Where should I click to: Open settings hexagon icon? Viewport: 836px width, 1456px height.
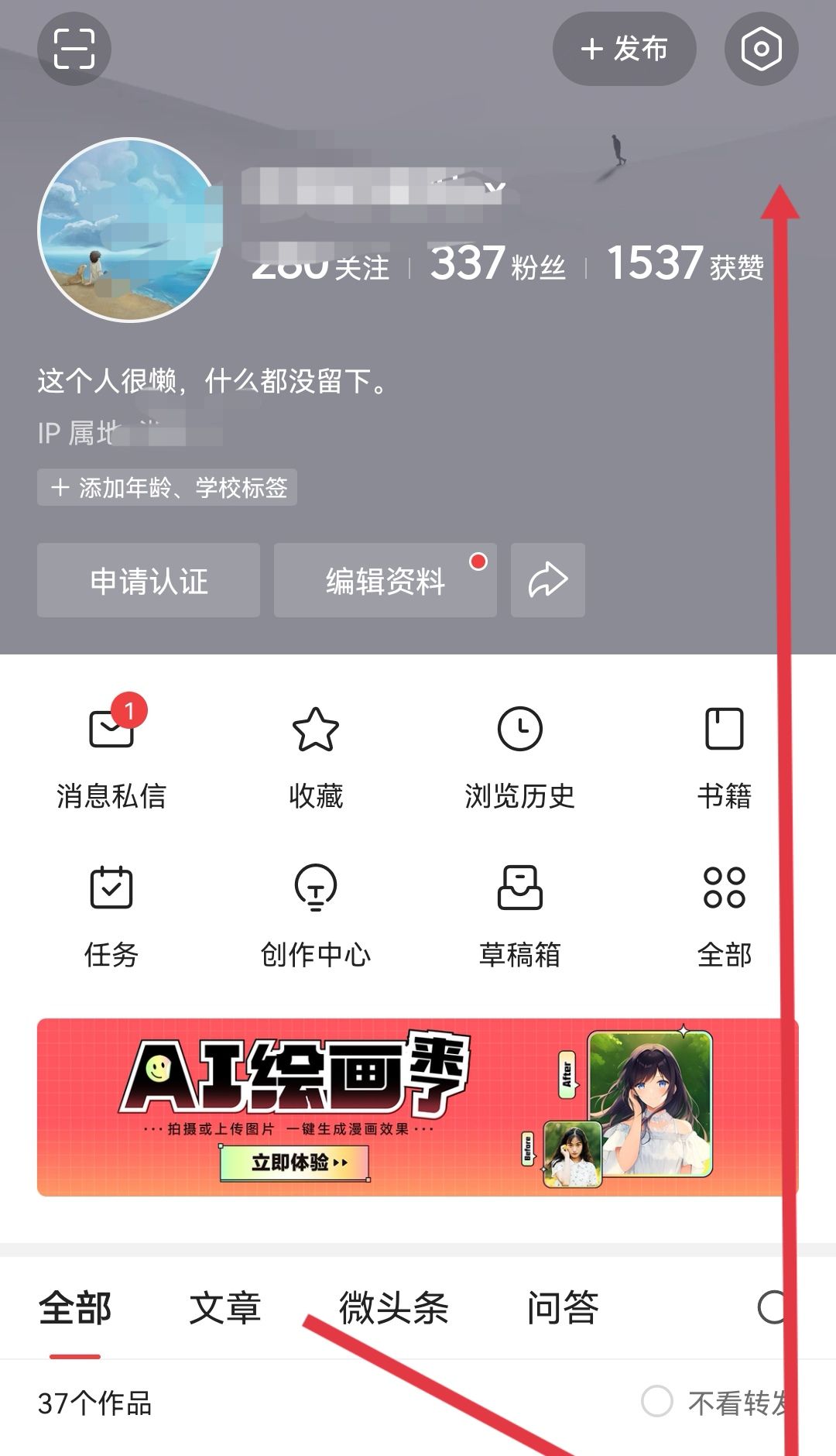[x=761, y=49]
